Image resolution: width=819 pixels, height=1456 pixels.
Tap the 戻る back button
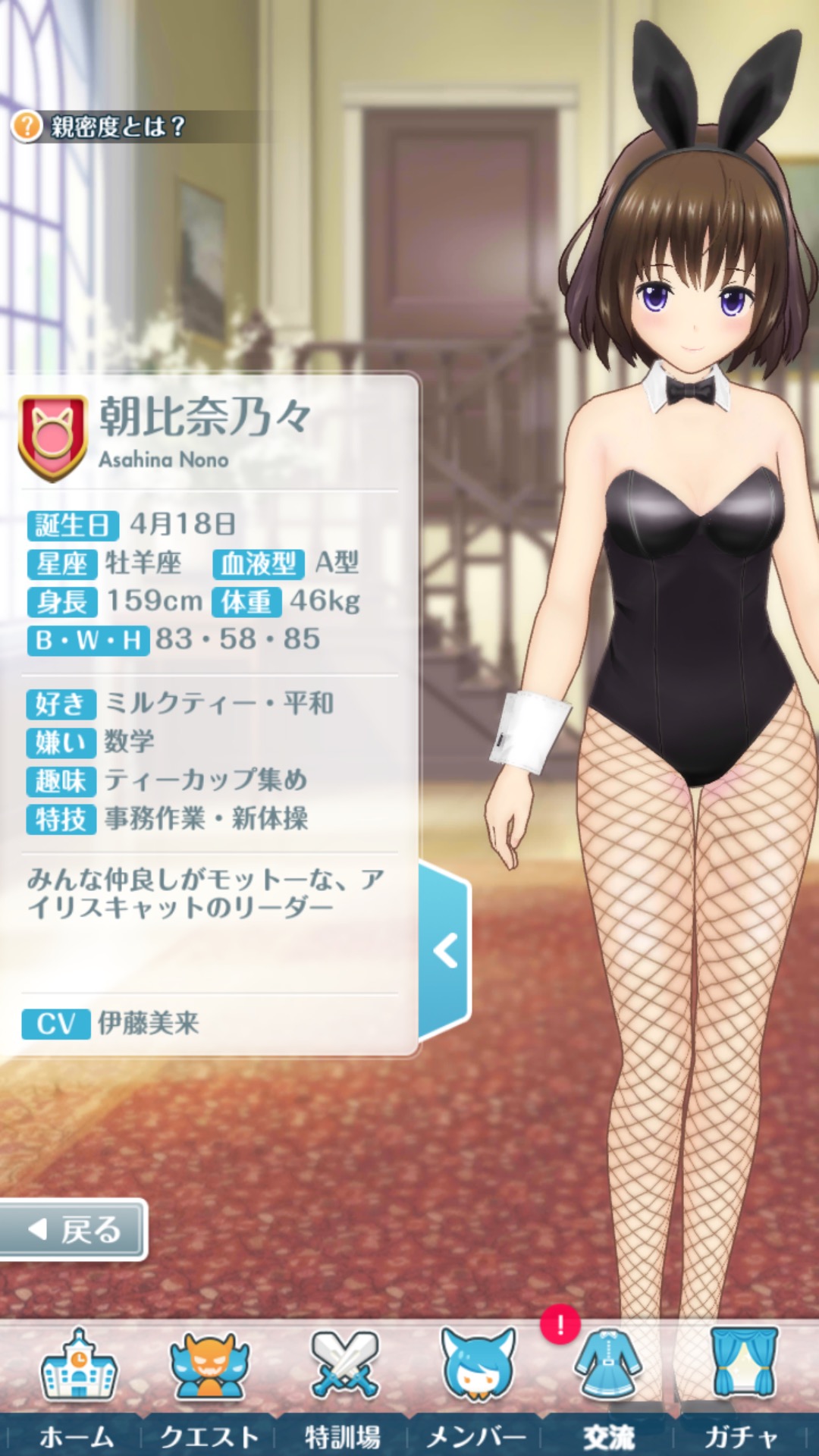coord(74,1230)
